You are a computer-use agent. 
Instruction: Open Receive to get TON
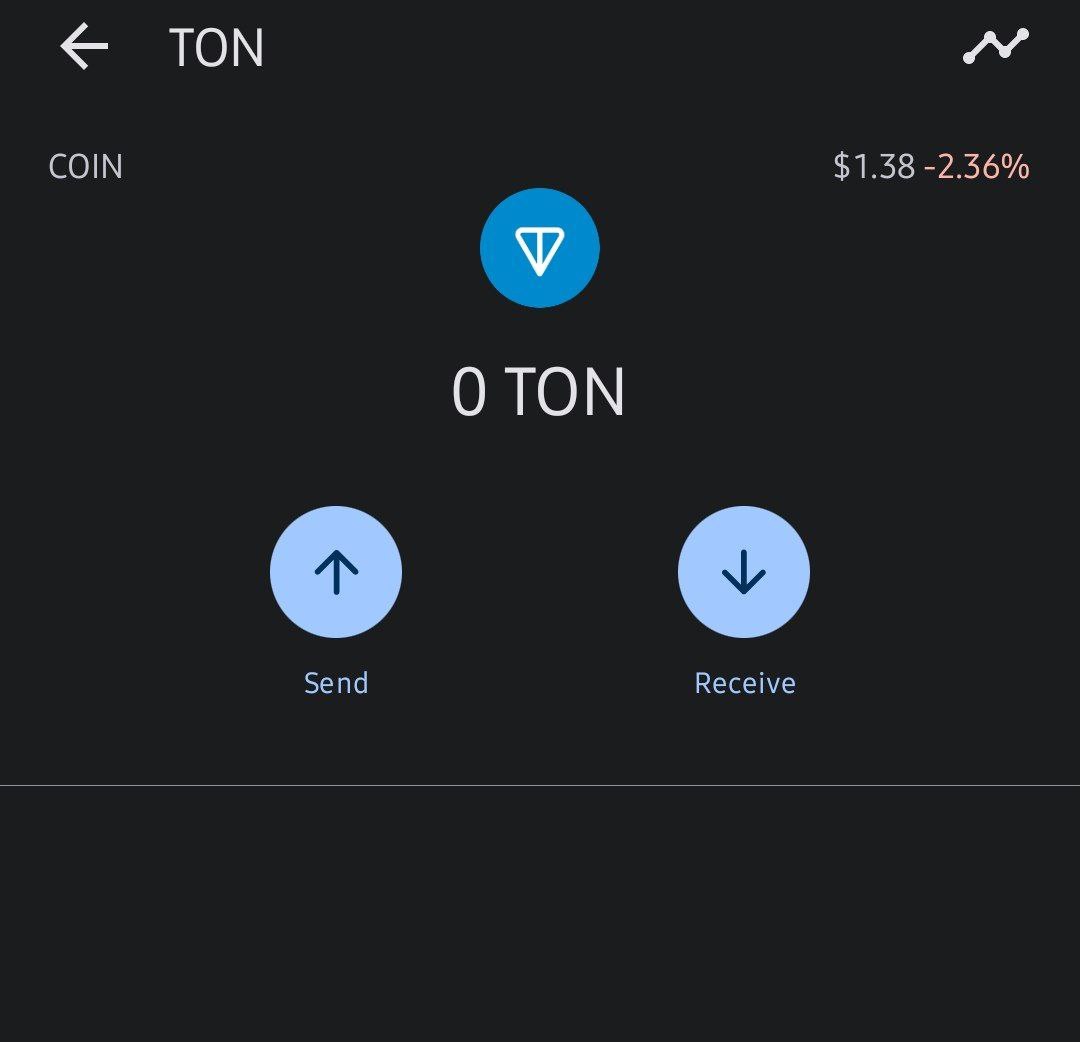(743, 572)
